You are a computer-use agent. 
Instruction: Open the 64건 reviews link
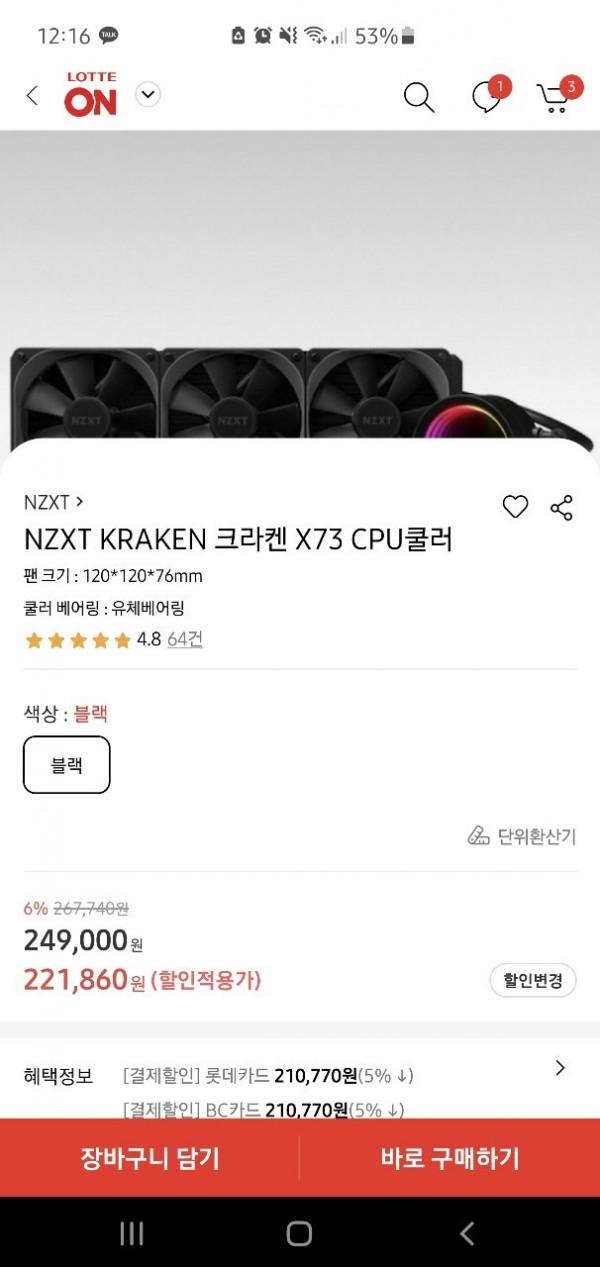pos(184,639)
